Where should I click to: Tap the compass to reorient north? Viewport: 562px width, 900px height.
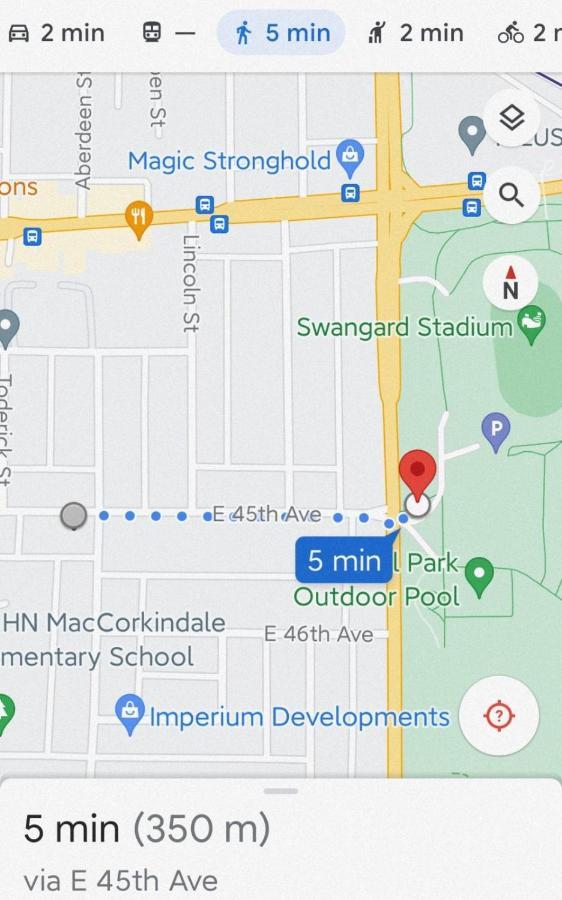click(510, 283)
